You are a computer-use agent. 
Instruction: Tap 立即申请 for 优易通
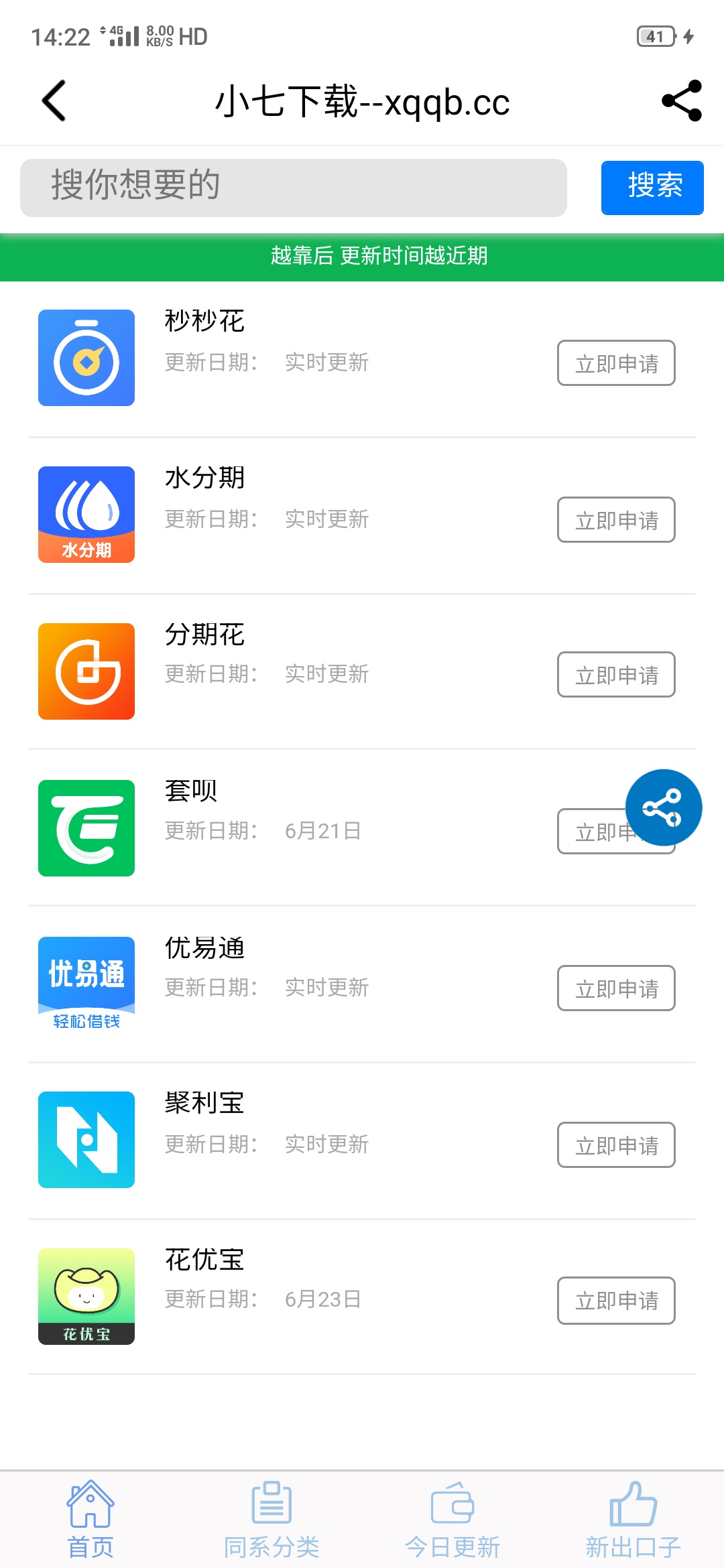(616, 988)
